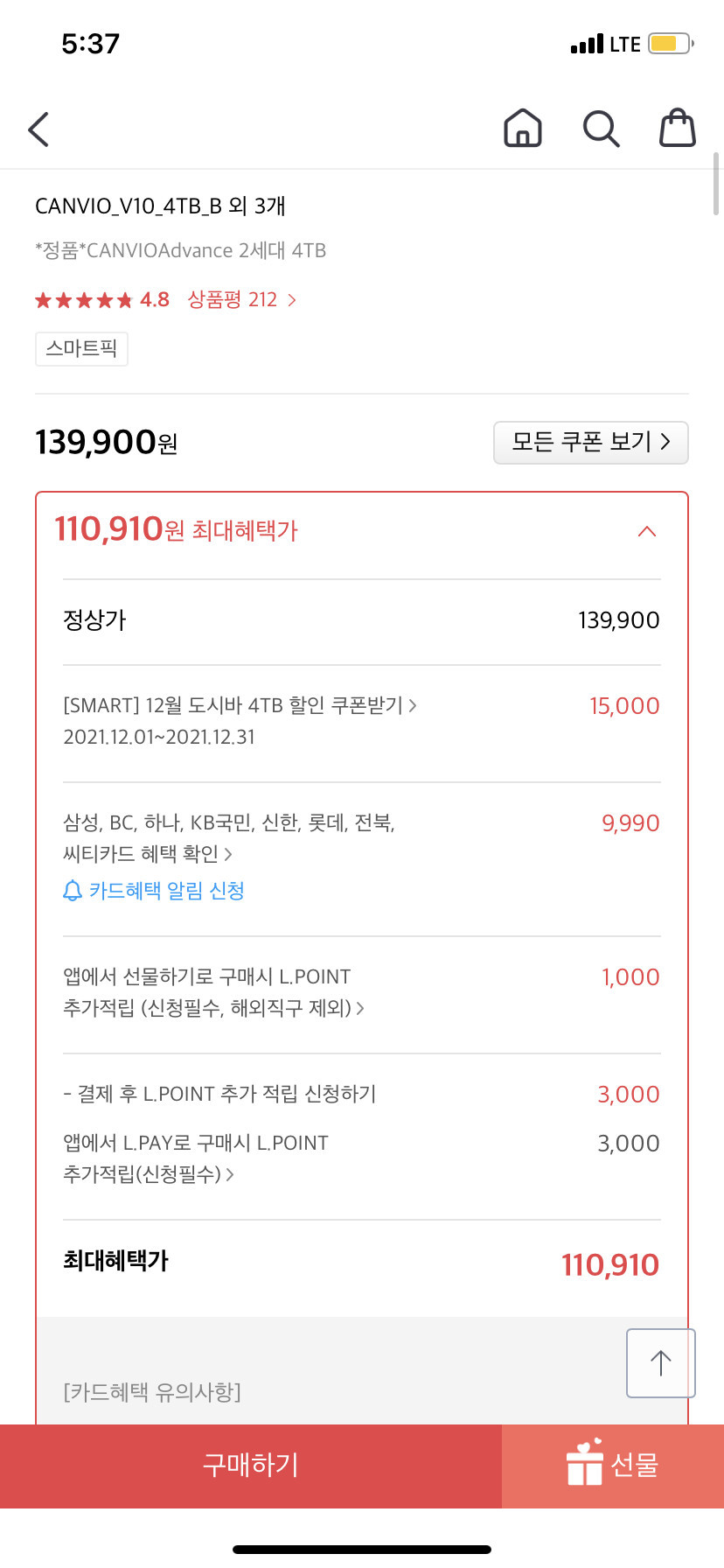The image size is (724, 1568).
Task: Open search from the magnifier icon
Action: (602, 129)
